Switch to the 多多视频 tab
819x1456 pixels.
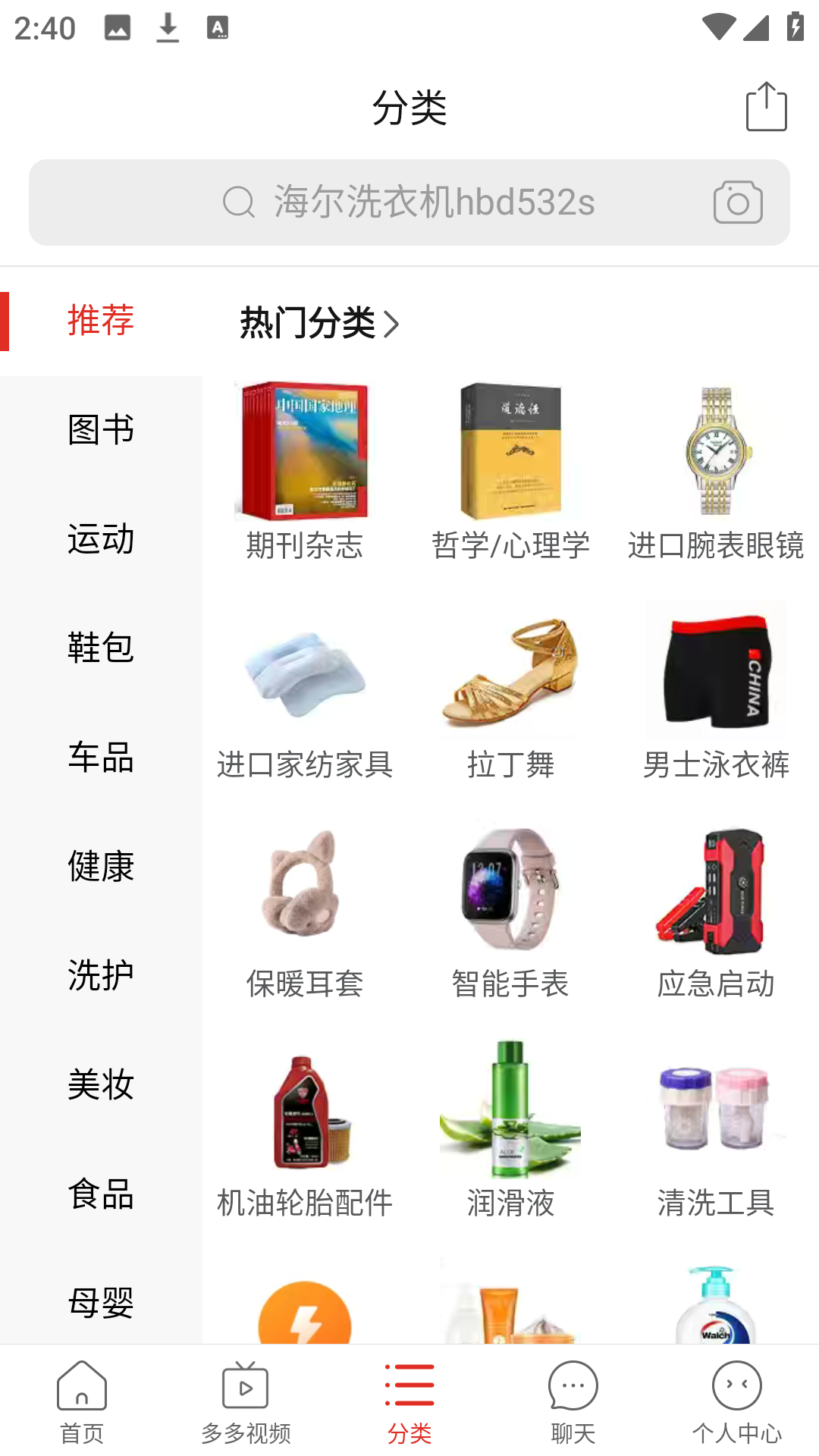(246, 1401)
